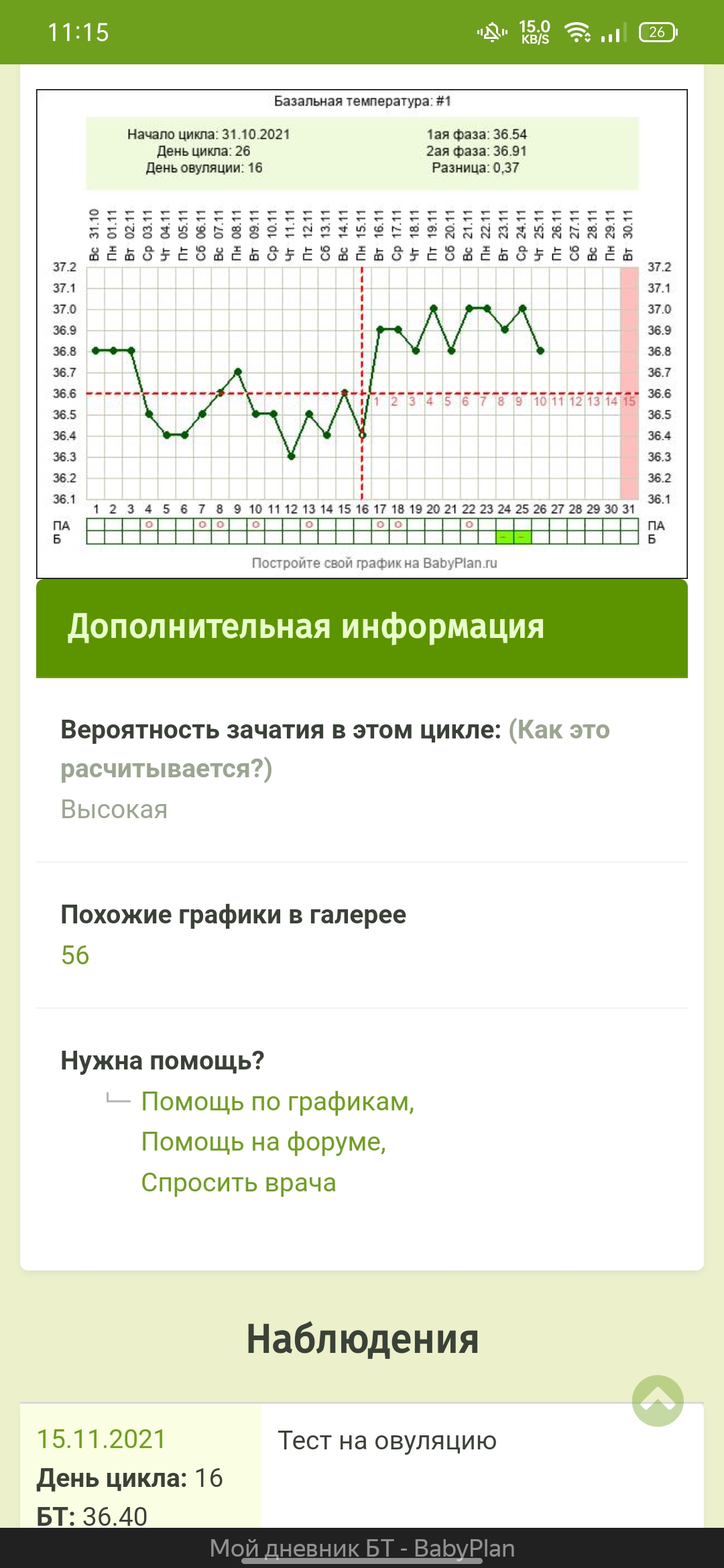This screenshot has height=1568, width=724.
Task: Tap "Спросить врача" link
Action: coord(239,1183)
